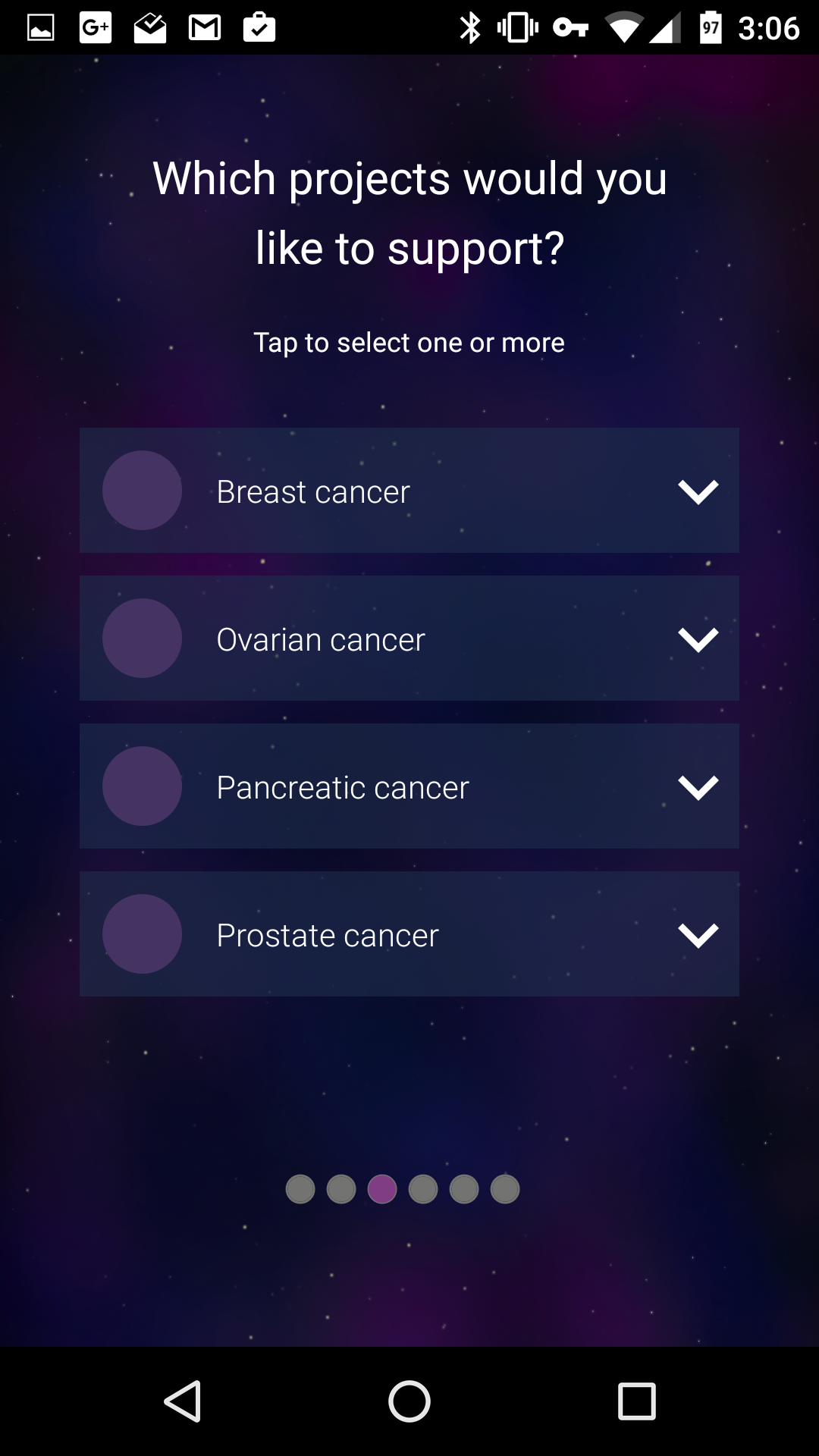Go back with the system back button
The width and height of the screenshot is (819, 1456).
tap(183, 1401)
